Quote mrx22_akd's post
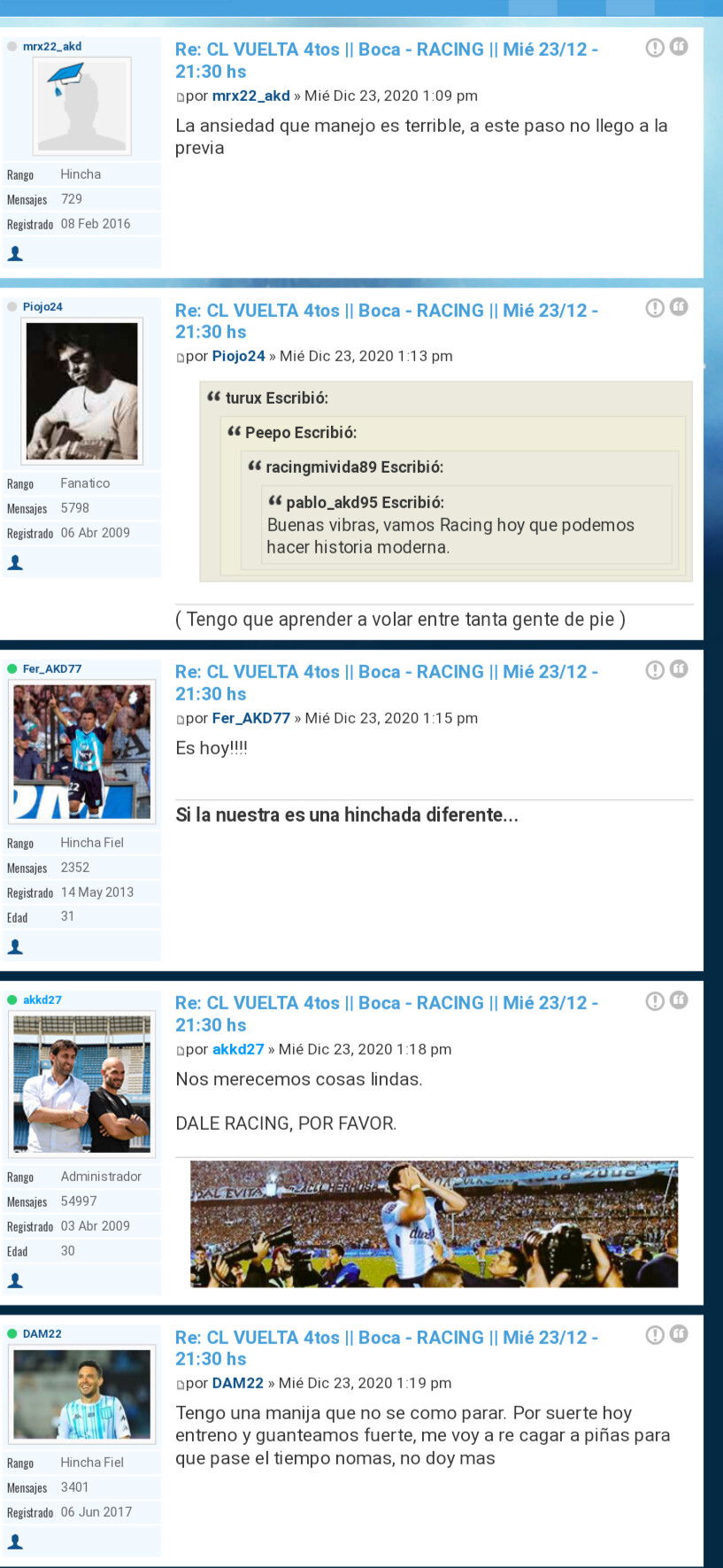The height and width of the screenshot is (1568, 723). 679,47
